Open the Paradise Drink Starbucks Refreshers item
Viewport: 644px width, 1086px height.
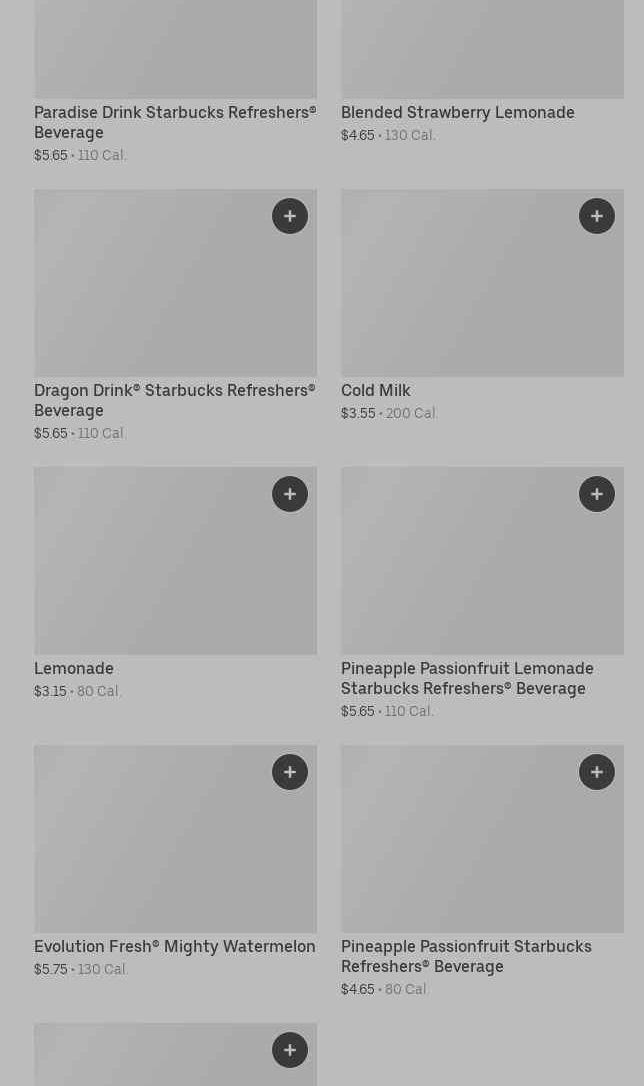(174, 122)
